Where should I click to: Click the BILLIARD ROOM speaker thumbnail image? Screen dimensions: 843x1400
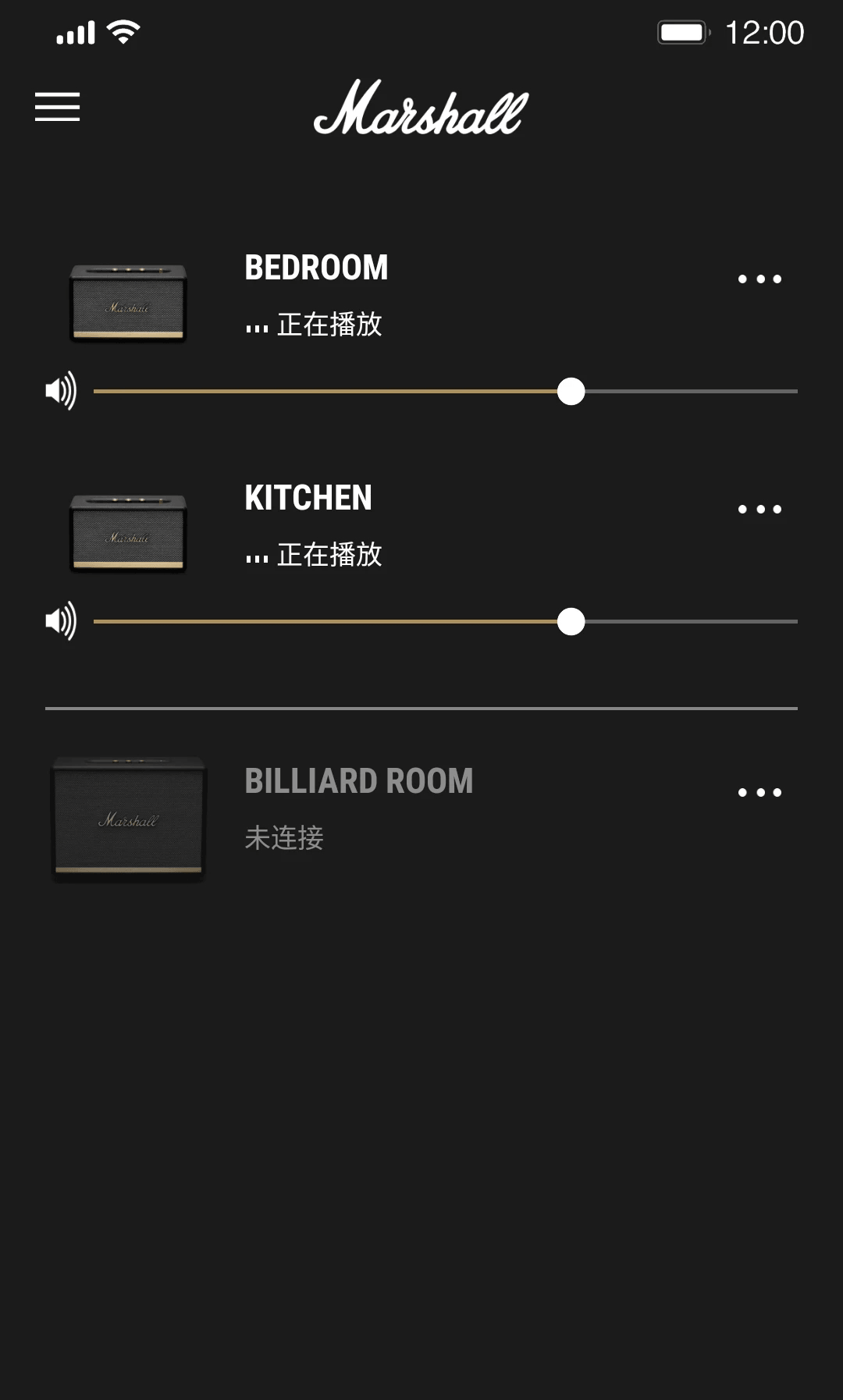click(x=127, y=816)
